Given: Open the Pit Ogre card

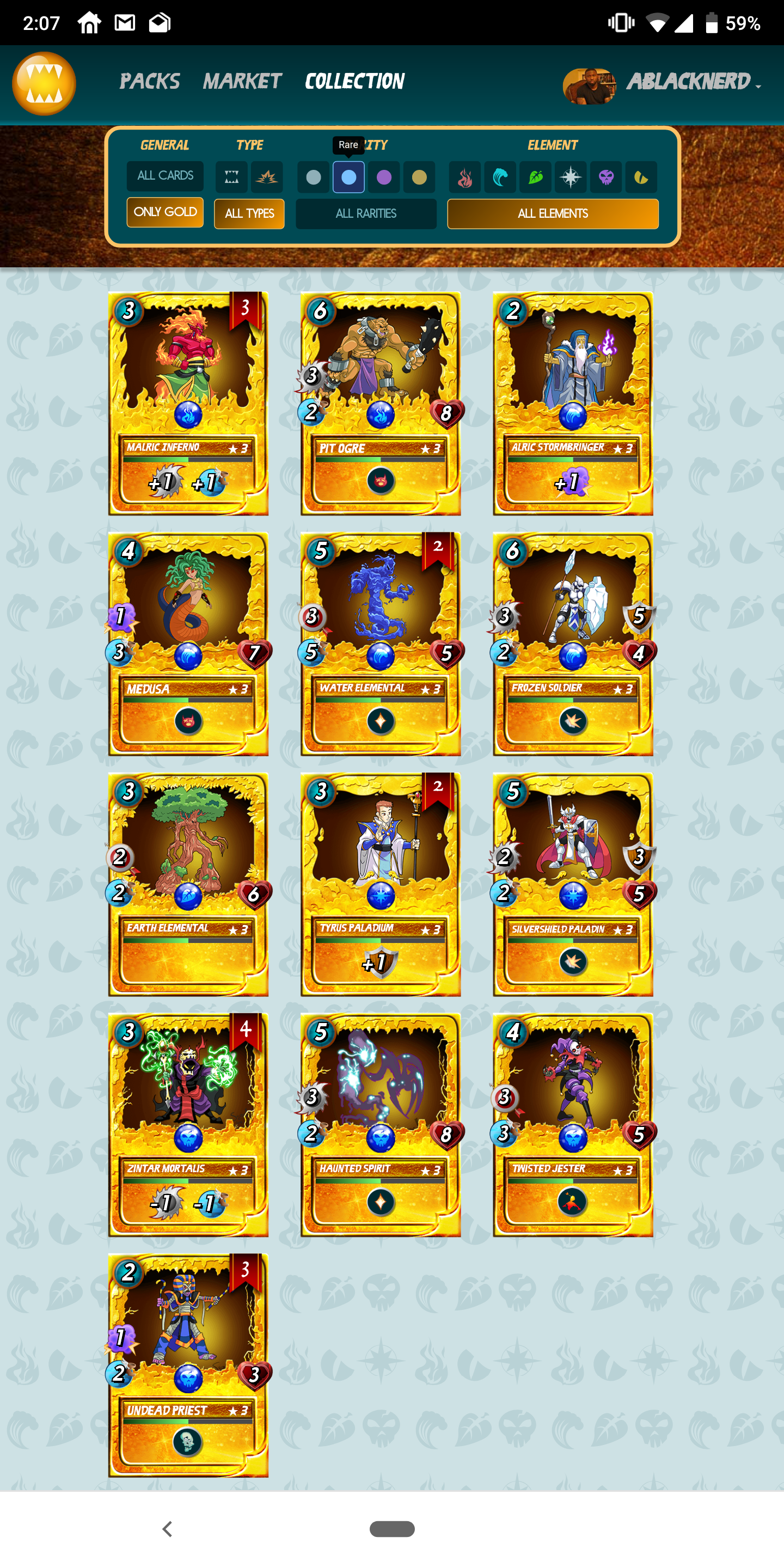Looking at the screenshot, I should [x=381, y=403].
